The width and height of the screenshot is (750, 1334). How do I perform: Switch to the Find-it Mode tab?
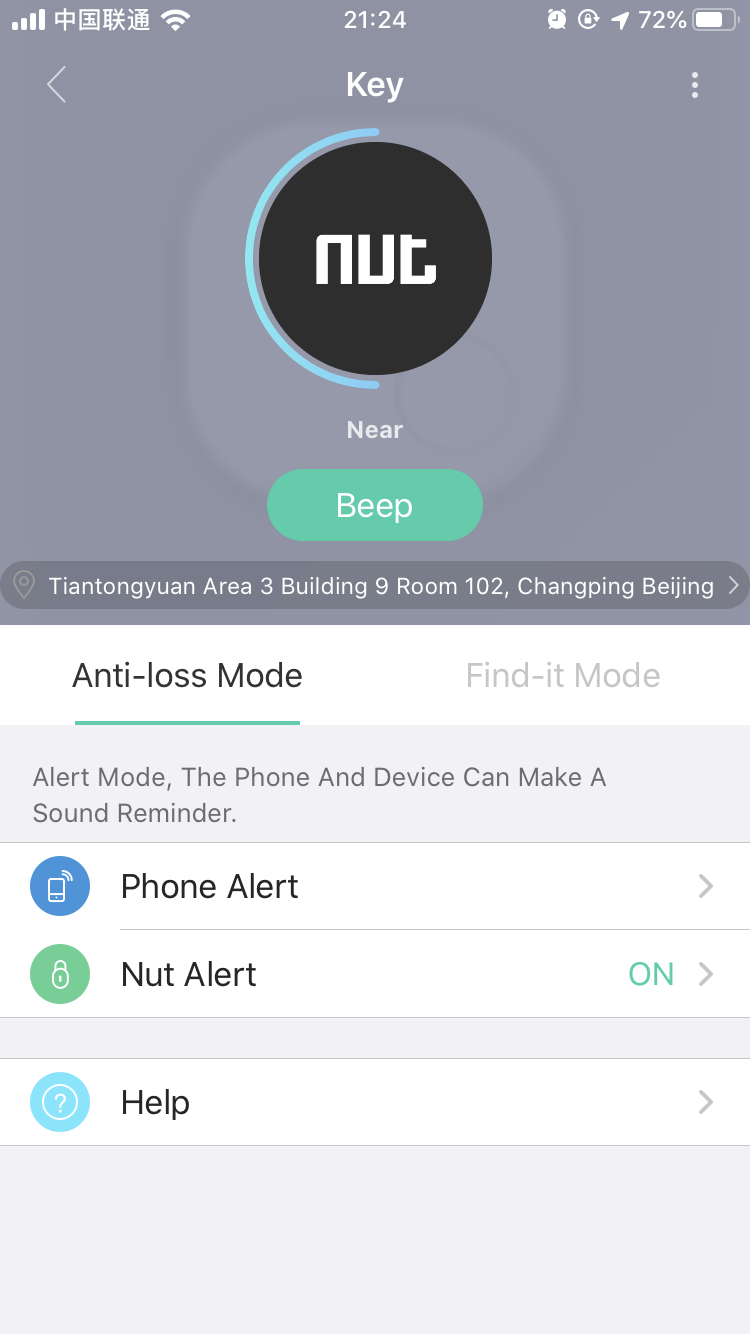tap(562, 676)
